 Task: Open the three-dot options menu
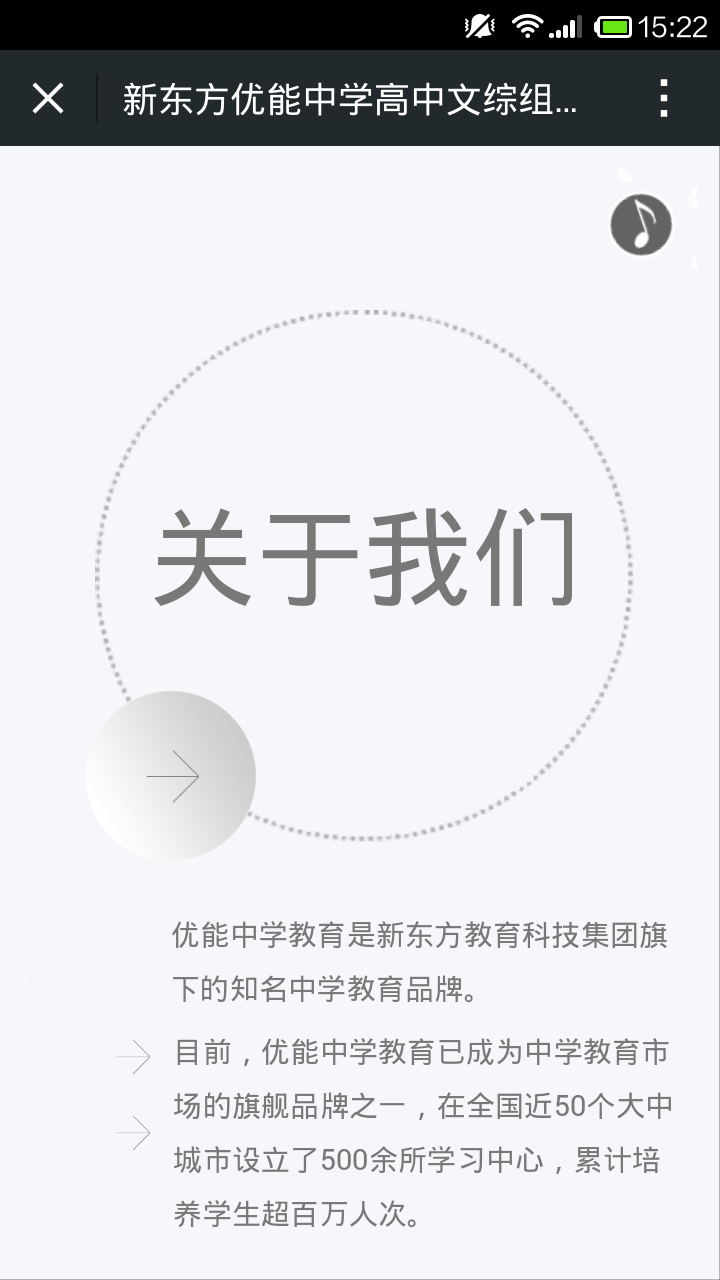(x=664, y=97)
